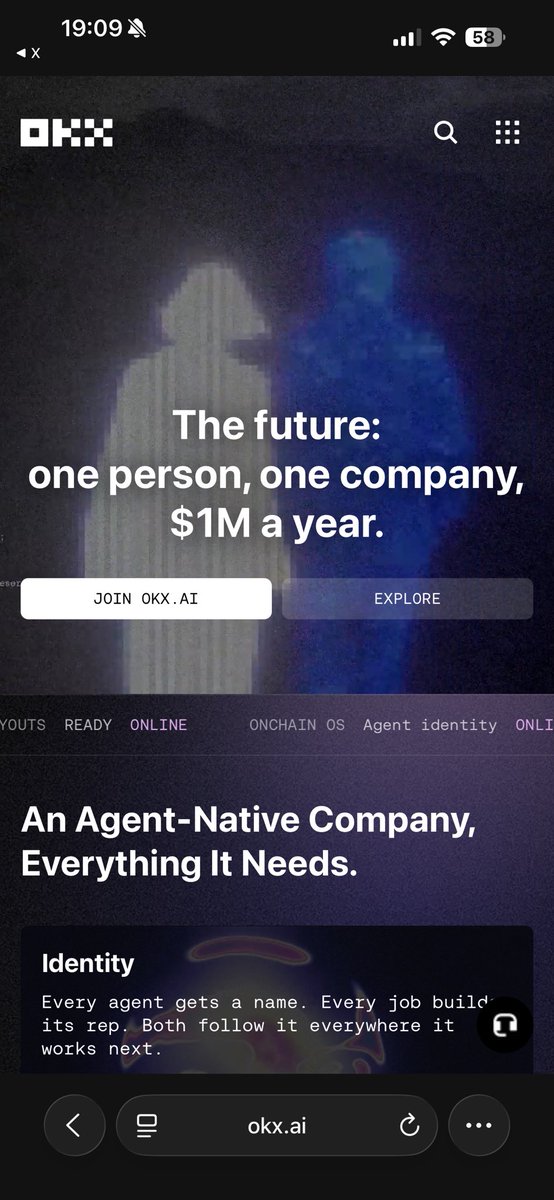
Task: Tap the OKX logo to go home
Action: point(67,133)
